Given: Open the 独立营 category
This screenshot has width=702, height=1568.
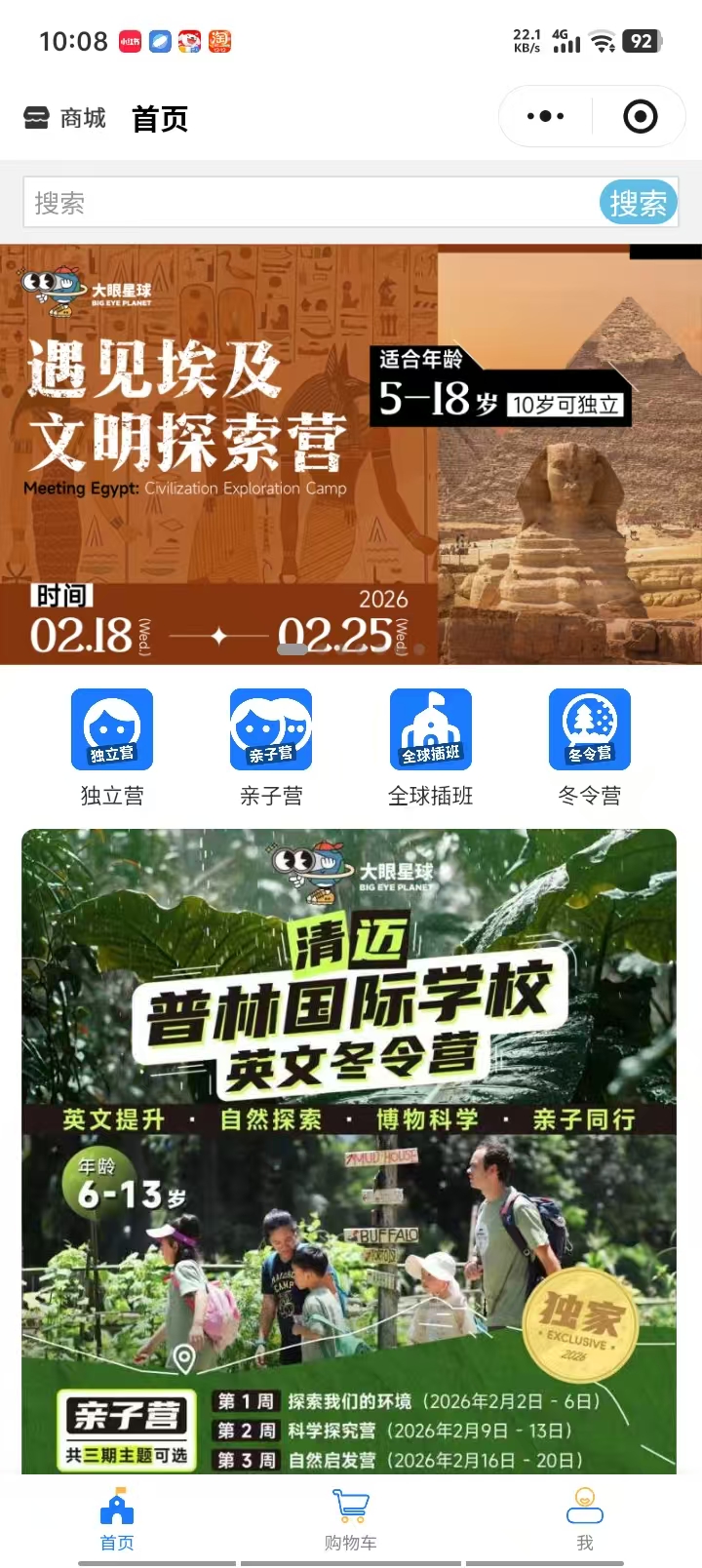Looking at the screenshot, I should tap(112, 747).
